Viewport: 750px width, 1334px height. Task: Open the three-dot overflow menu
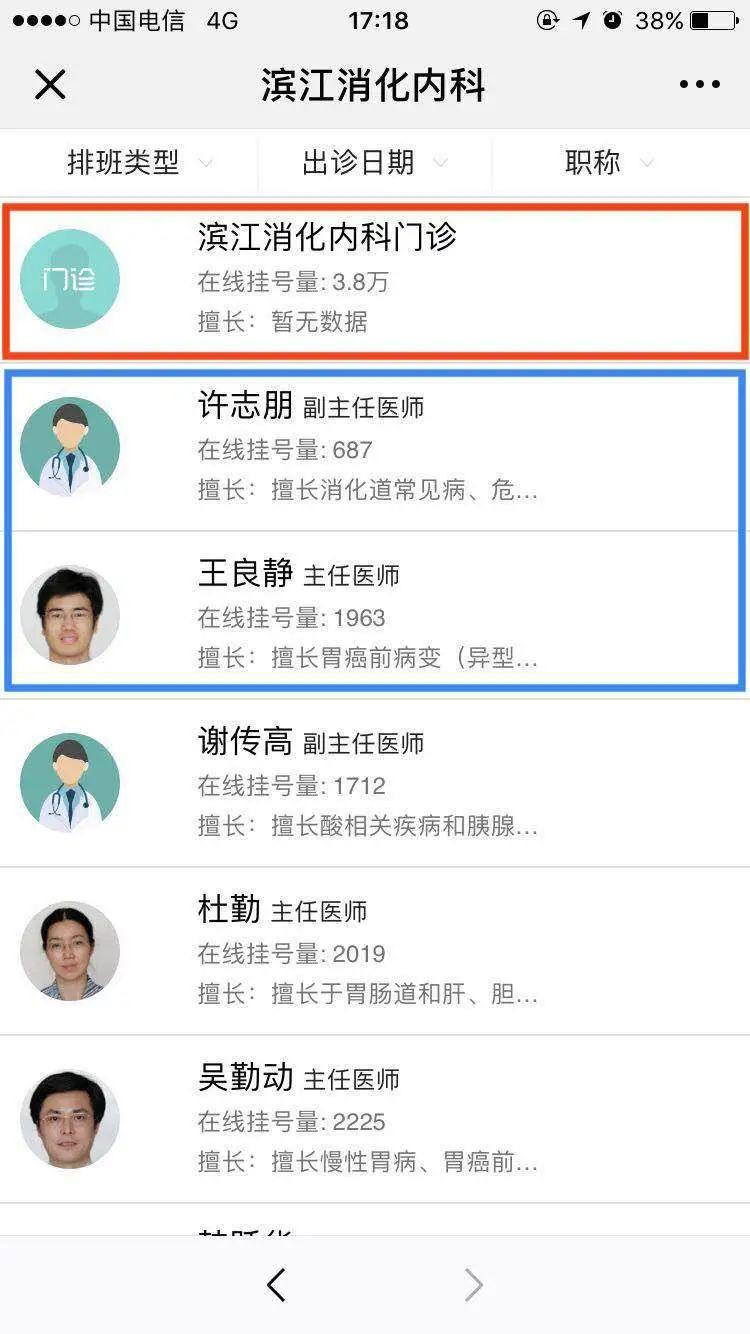(x=699, y=85)
